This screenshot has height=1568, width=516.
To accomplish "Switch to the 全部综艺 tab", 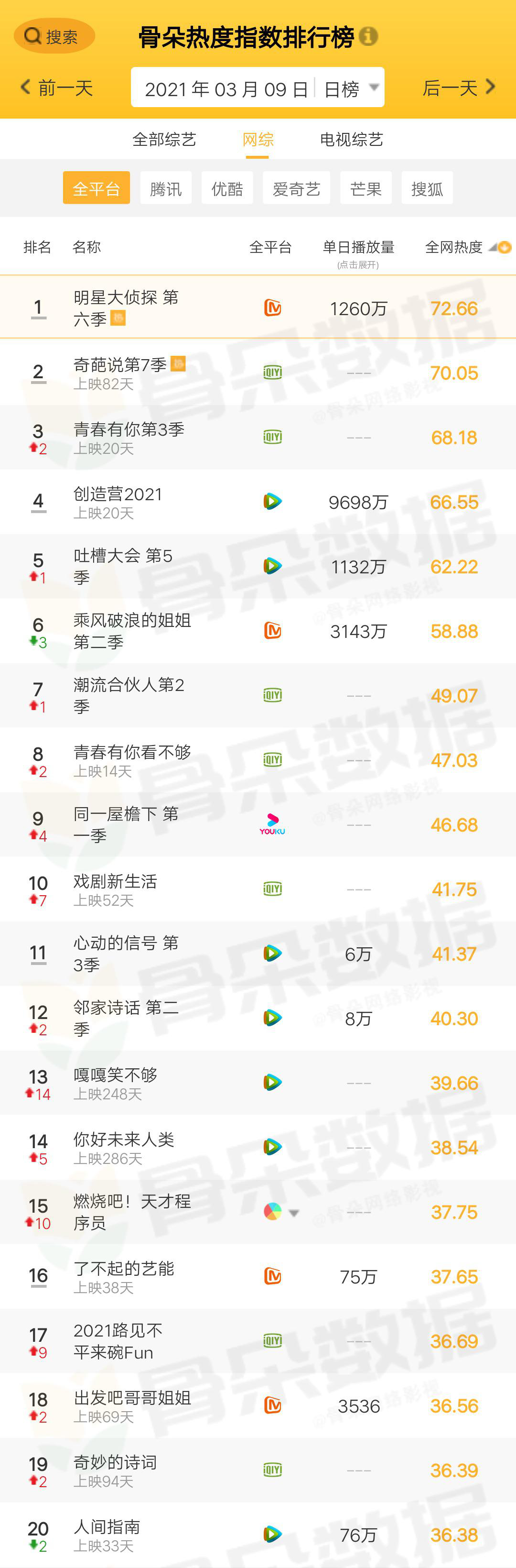I will click(x=164, y=140).
